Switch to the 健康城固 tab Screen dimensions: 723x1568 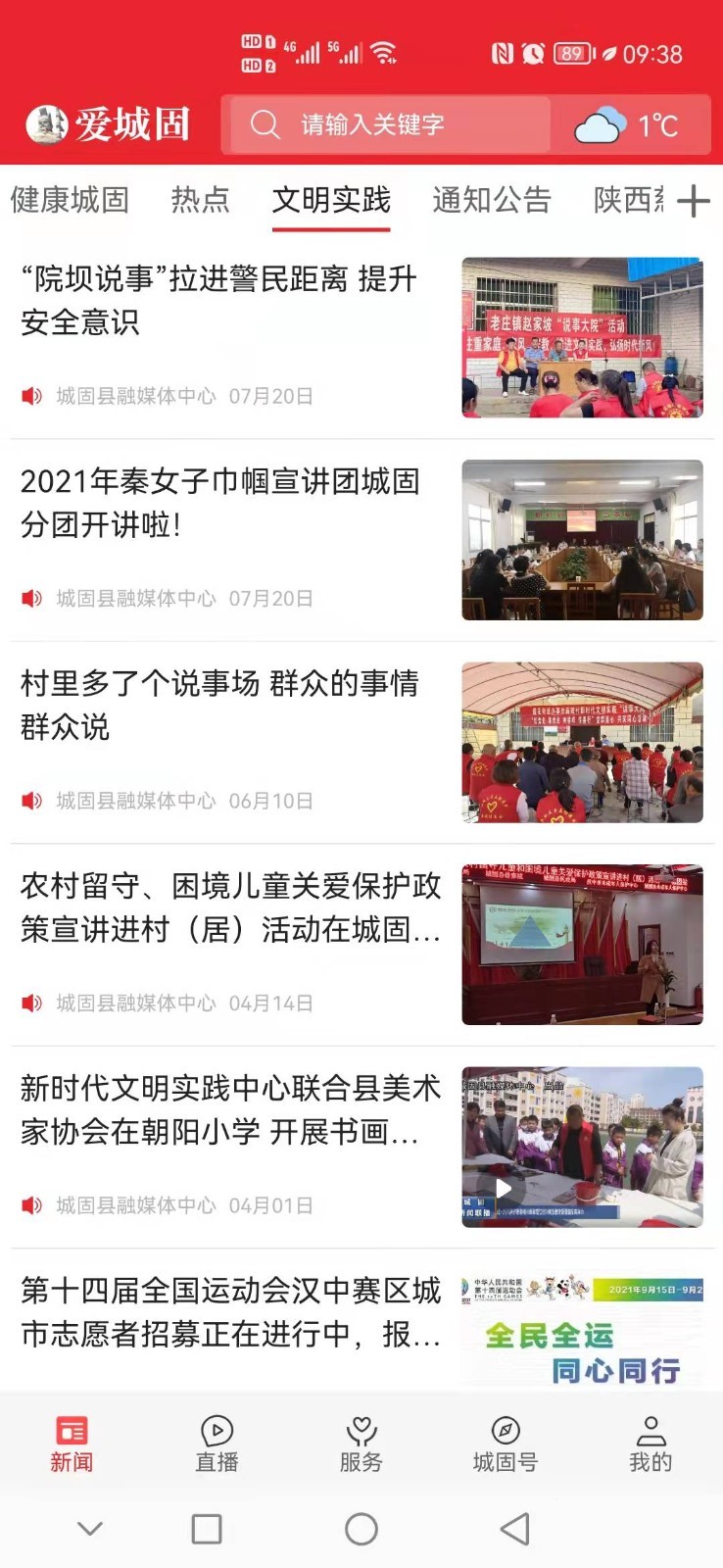[x=70, y=200]
